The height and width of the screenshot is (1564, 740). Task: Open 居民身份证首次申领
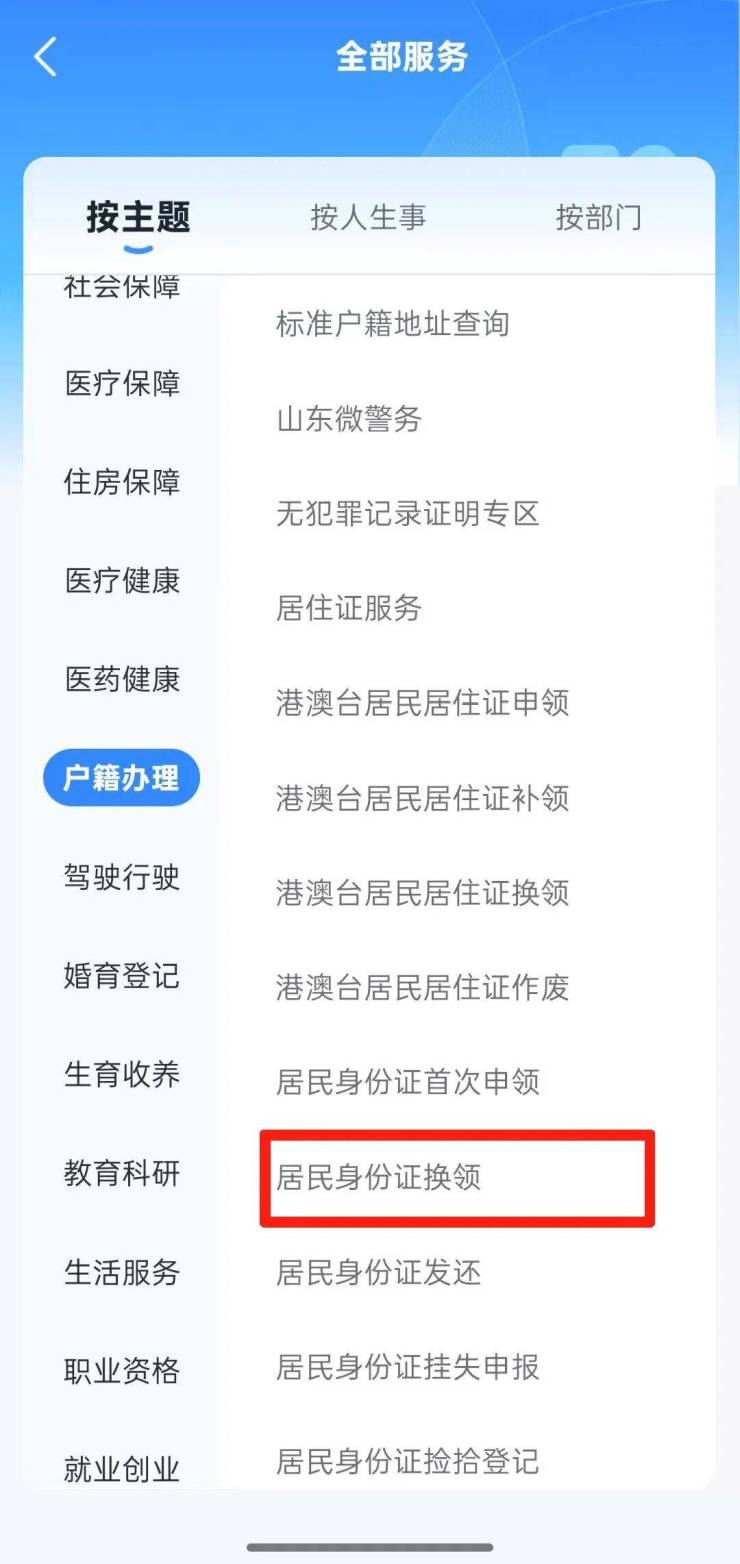(x=407, y=1082)
